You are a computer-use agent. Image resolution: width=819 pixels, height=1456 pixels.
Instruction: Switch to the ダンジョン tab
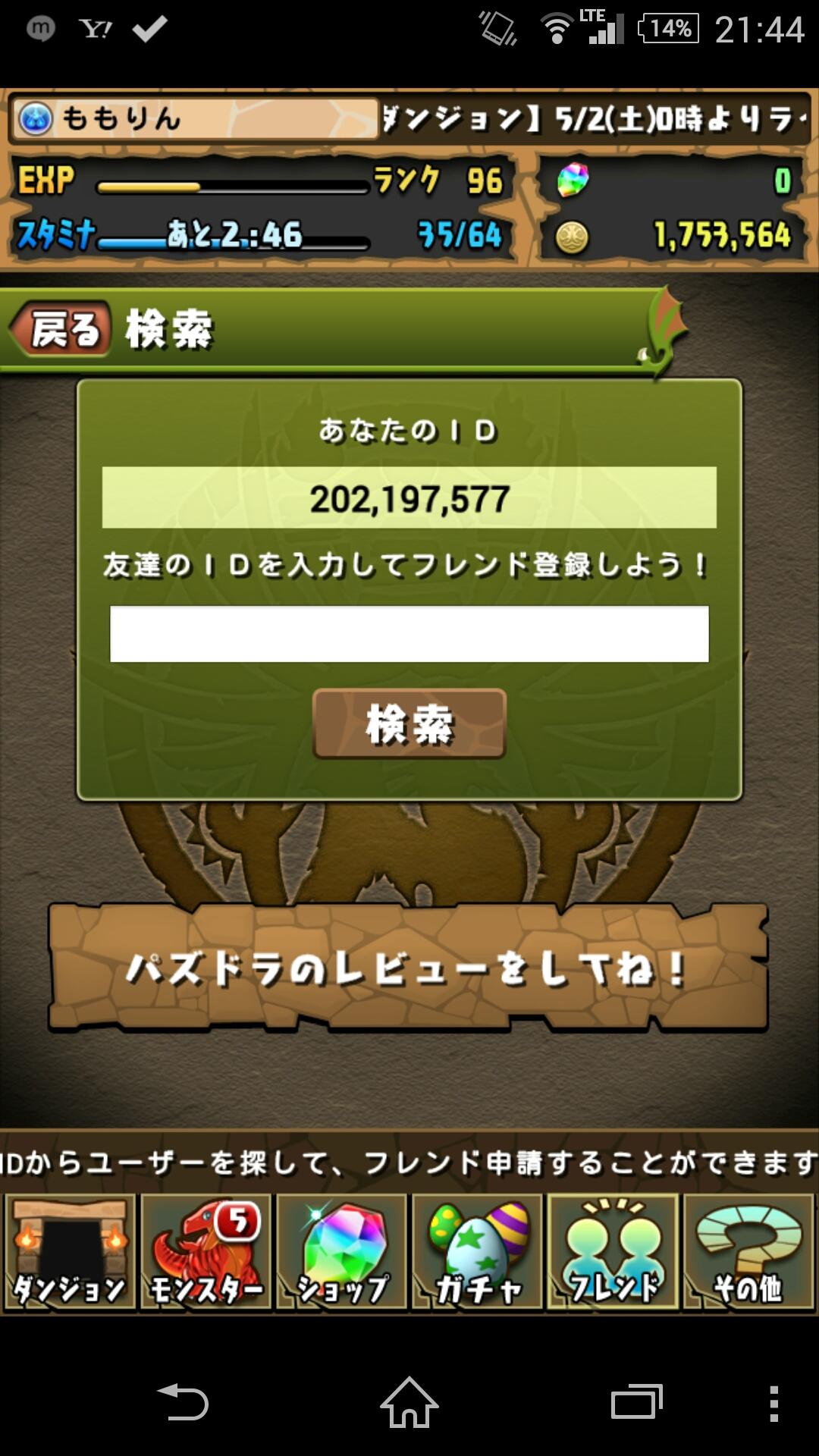coord(70,1251)
